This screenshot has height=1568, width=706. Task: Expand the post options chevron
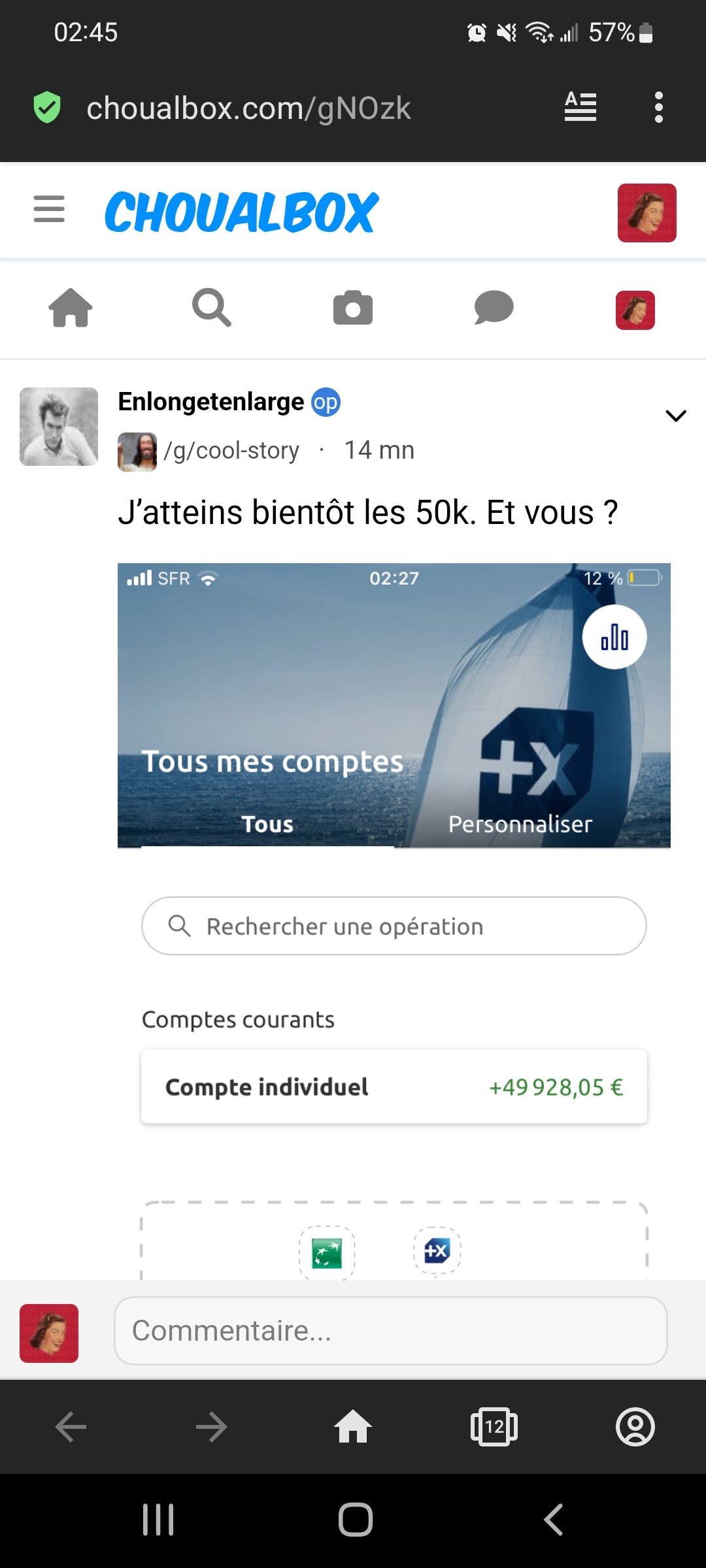pyautogui.click(x=675, y=416)
